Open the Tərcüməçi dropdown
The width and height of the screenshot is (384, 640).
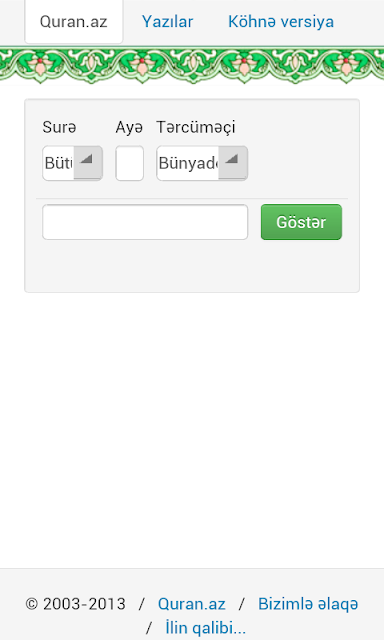(x=202, y=163)
